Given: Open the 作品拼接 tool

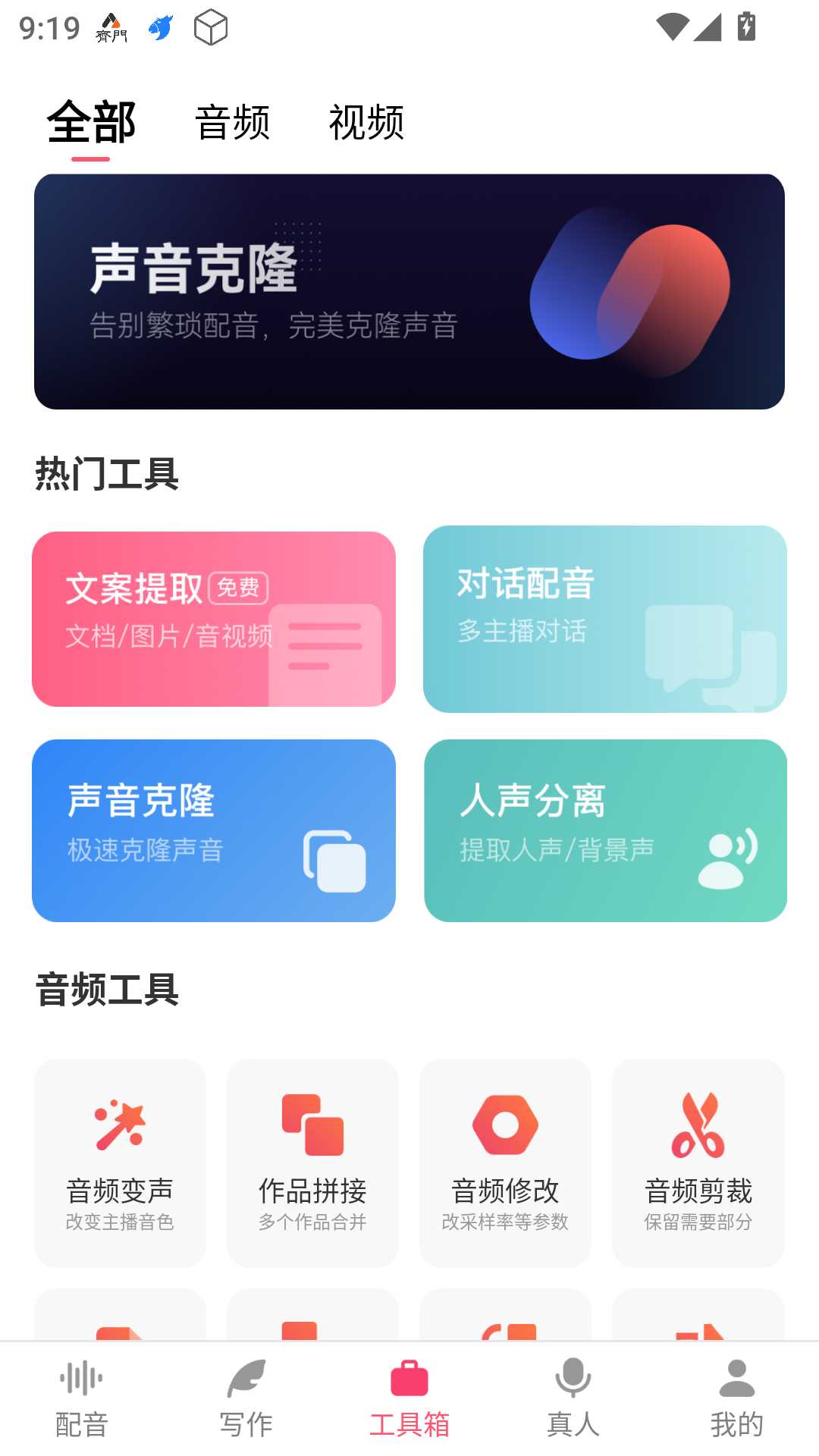Looking at the screenshot, I should tap(312, 1163).
